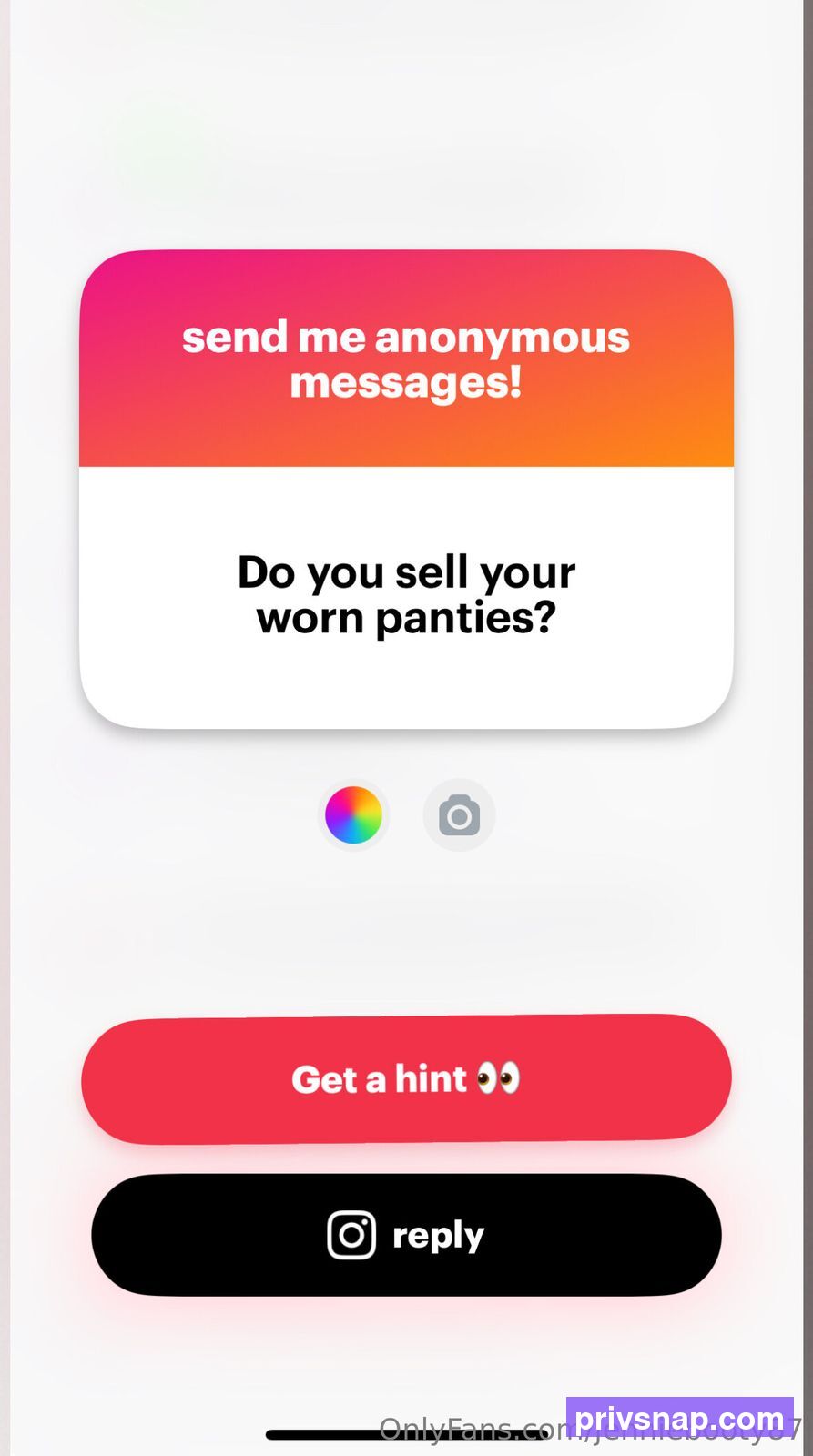Tap the camera icon
This screenshot has height=1456, width=813.
459,815
